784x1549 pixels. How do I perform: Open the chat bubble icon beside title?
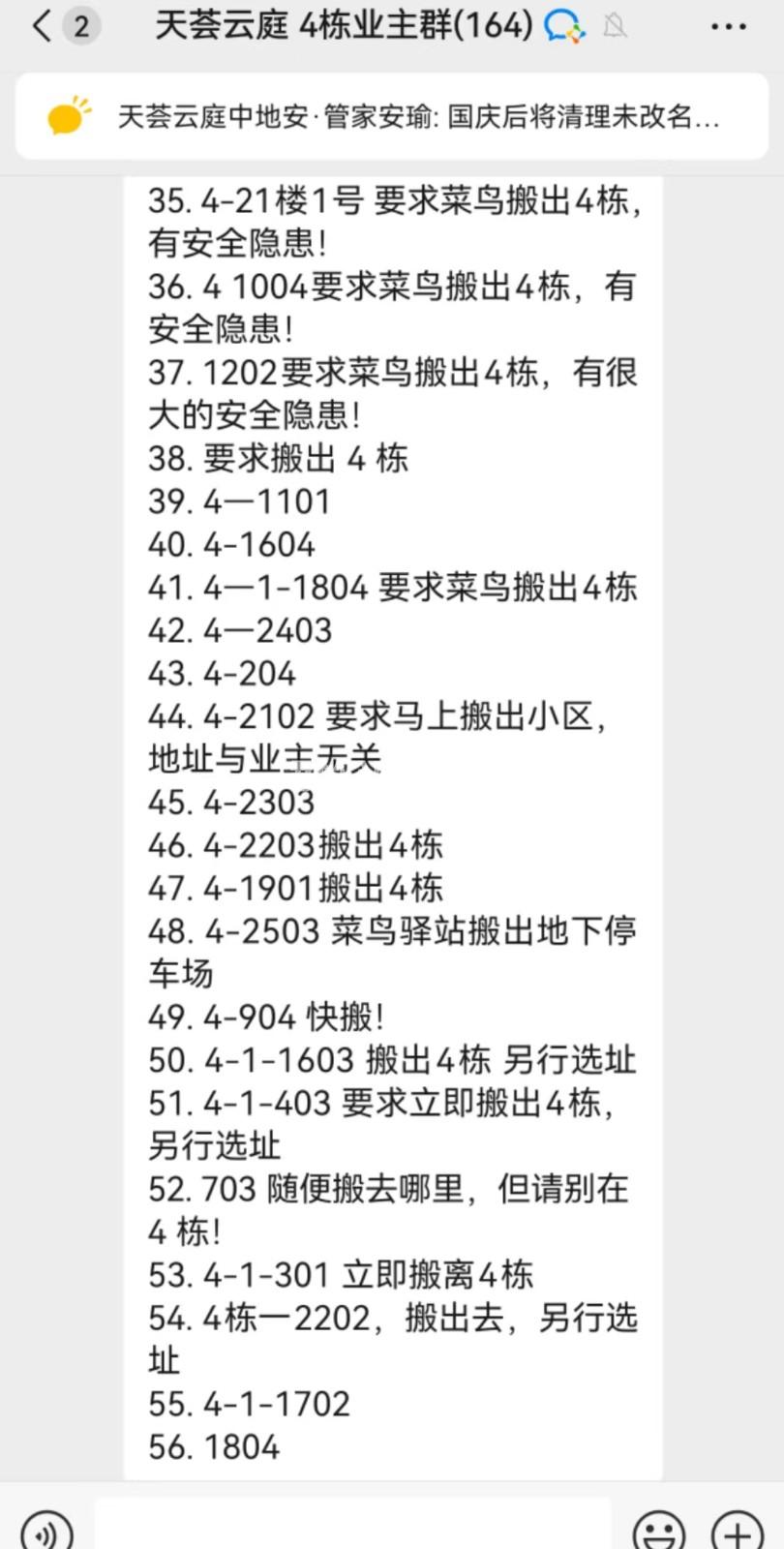tap(563, 26)
